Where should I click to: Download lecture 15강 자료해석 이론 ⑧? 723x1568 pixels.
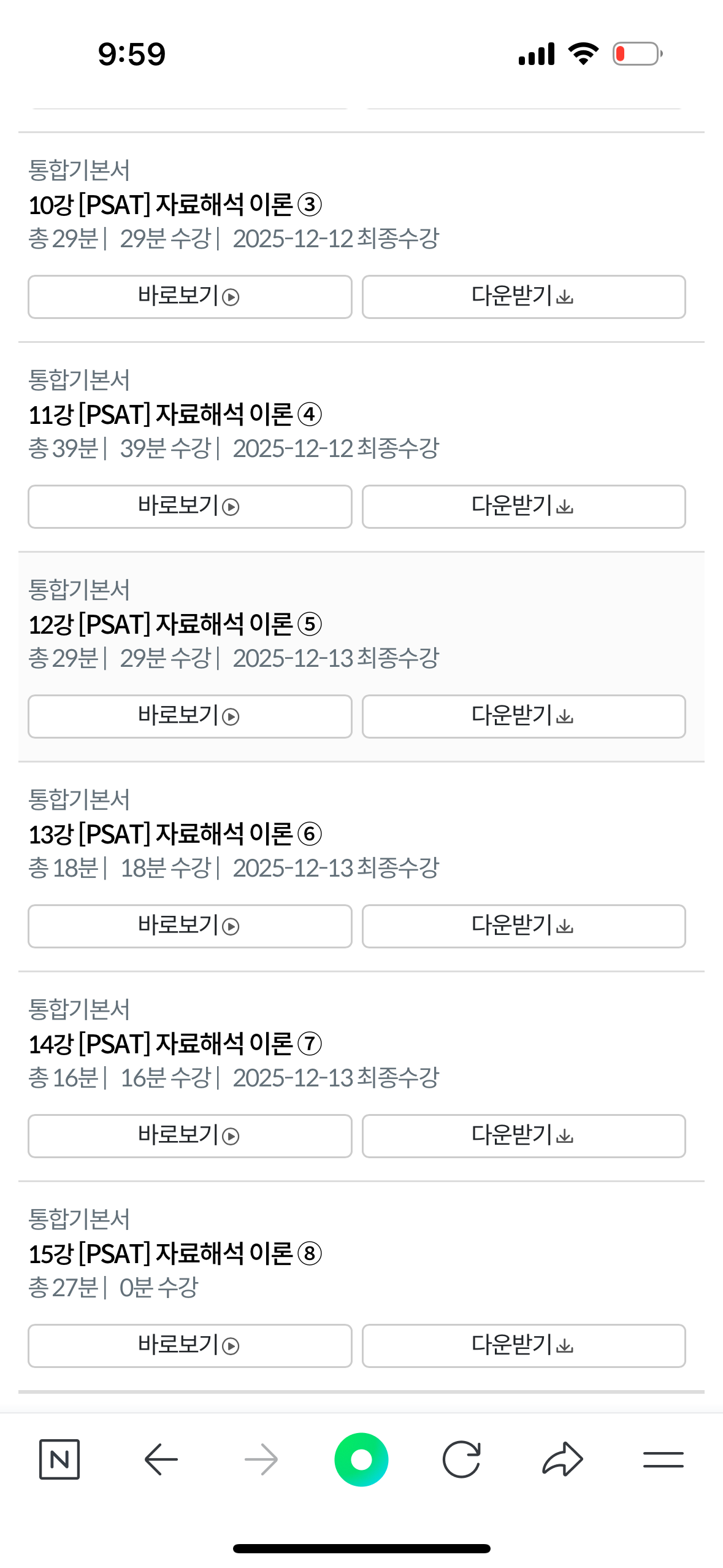click(523, 1346)
